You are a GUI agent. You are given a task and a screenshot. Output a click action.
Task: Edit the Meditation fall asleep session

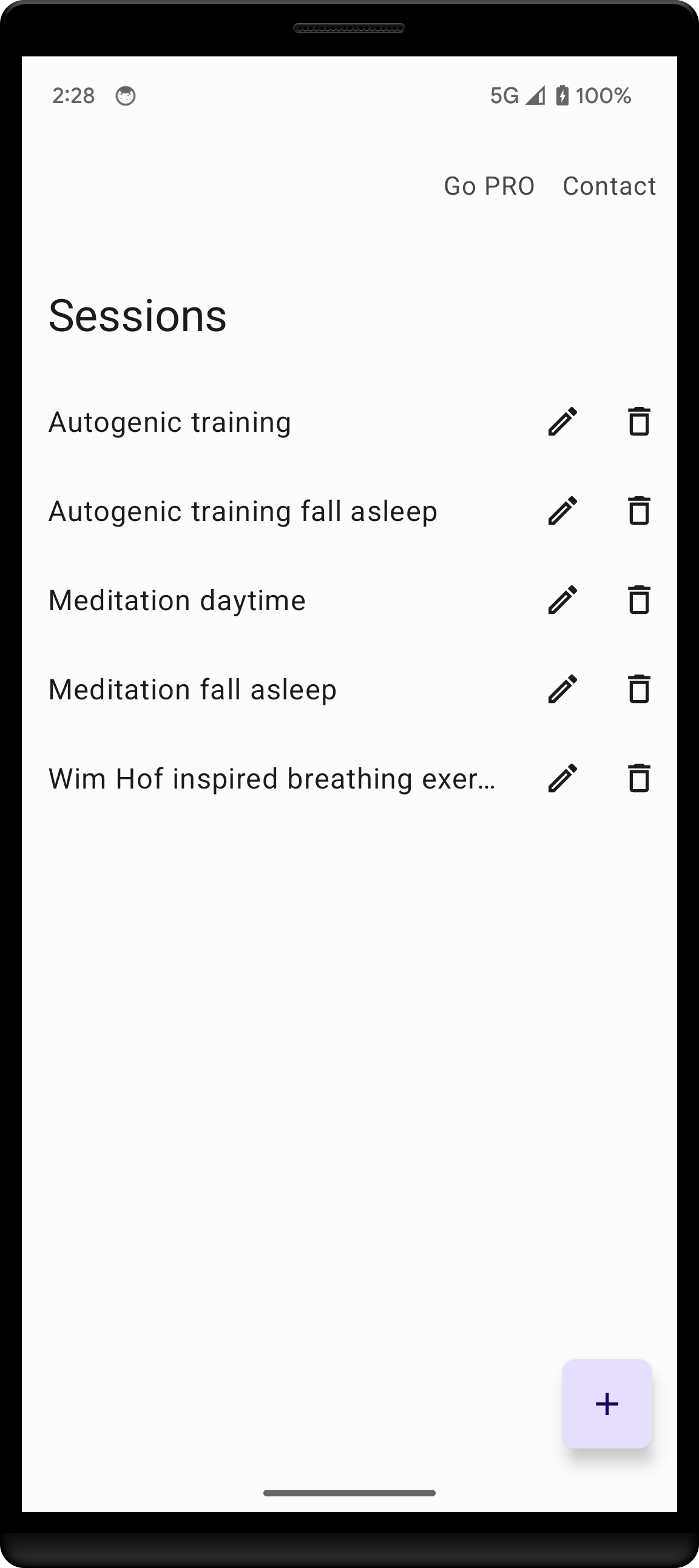pos(562,690)
